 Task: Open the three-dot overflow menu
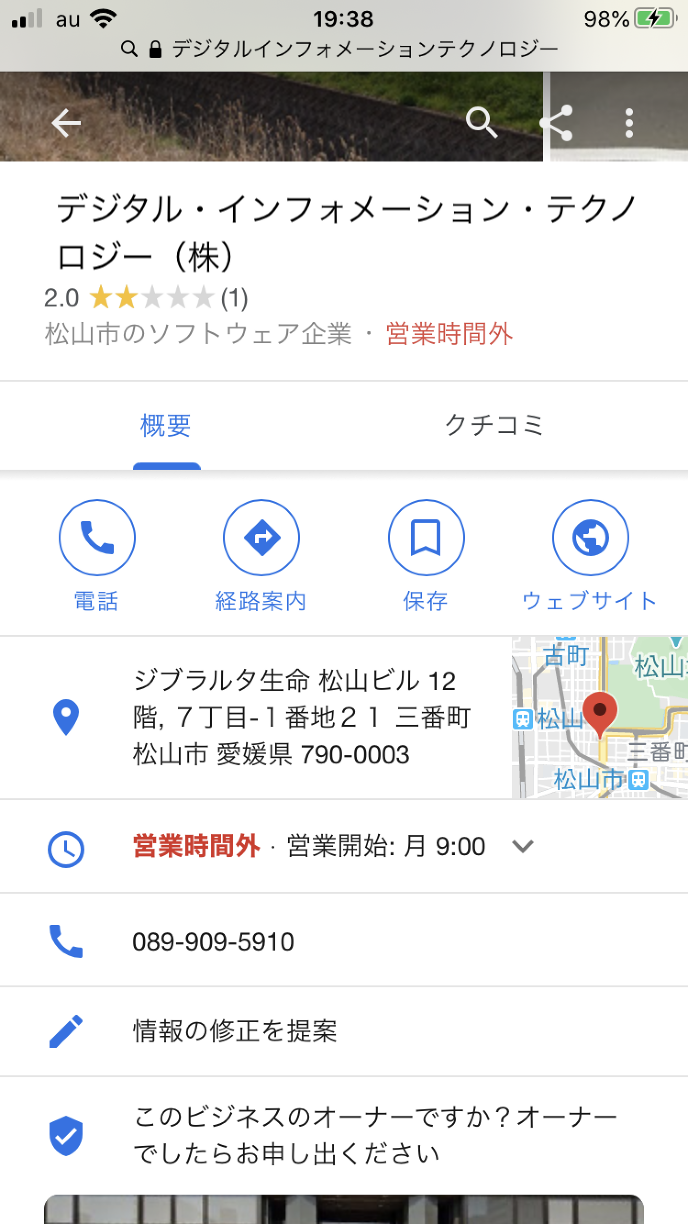coord(629,123)
